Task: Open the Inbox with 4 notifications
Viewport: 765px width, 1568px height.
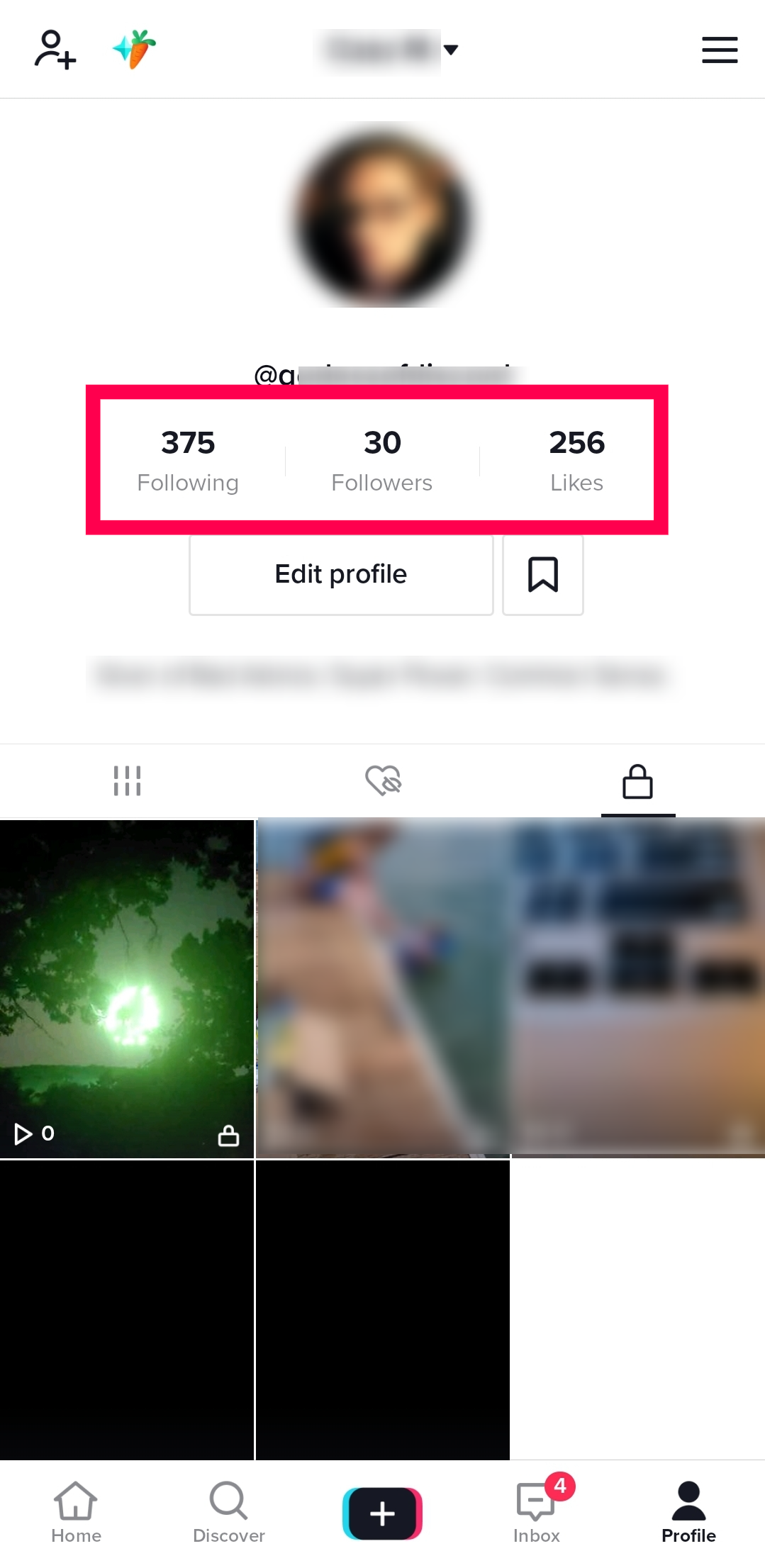Action: [537, 1512]
